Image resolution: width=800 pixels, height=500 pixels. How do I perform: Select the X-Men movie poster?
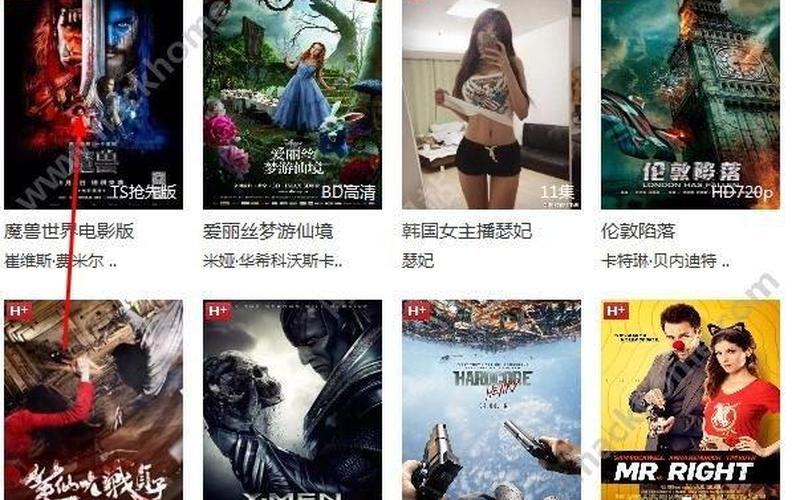coord(292,400)
